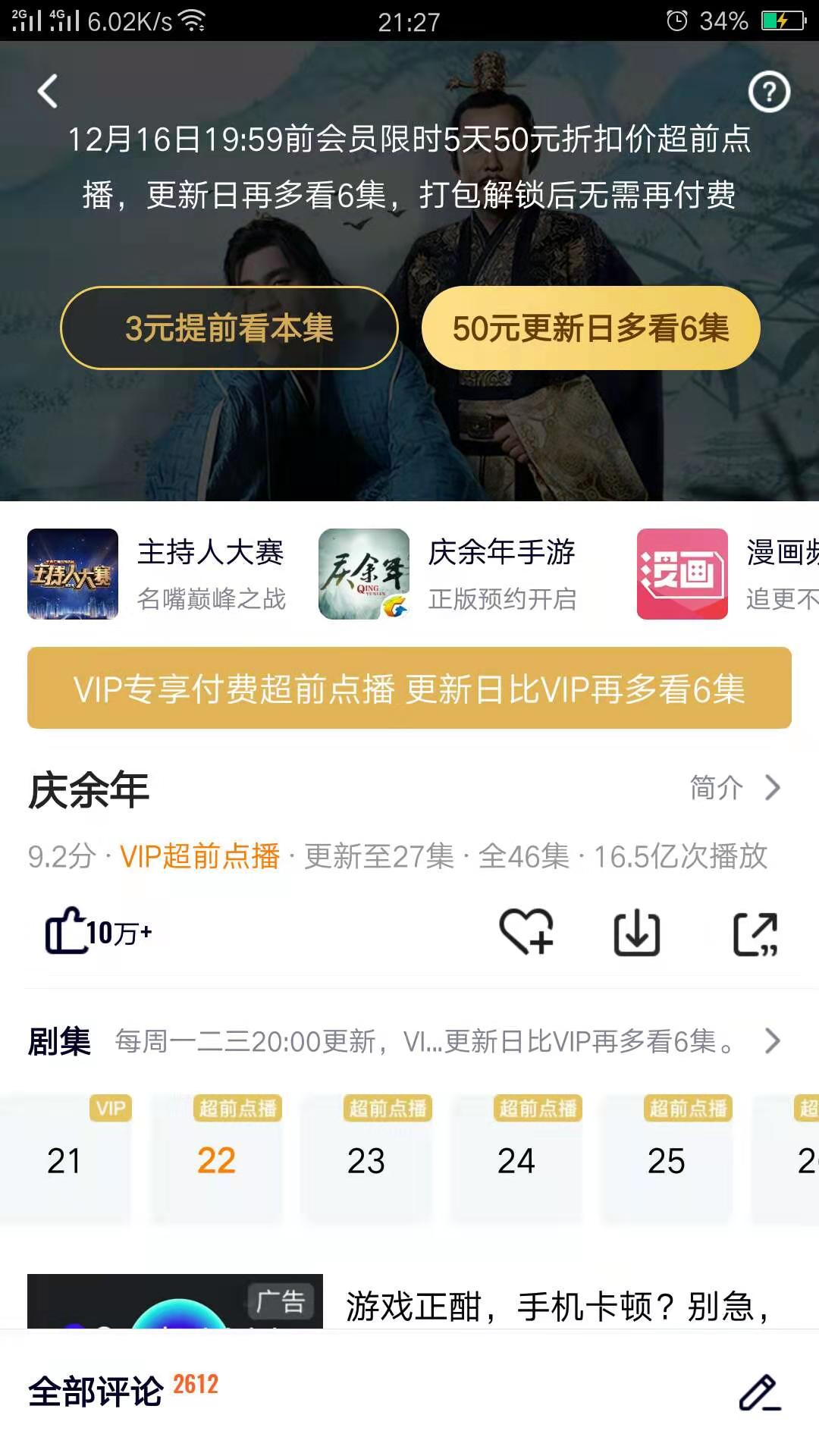The width and height of the screenshot is (819, 1456).
Task: Open the download icon for 庆余年
Action: coord(637,934)
